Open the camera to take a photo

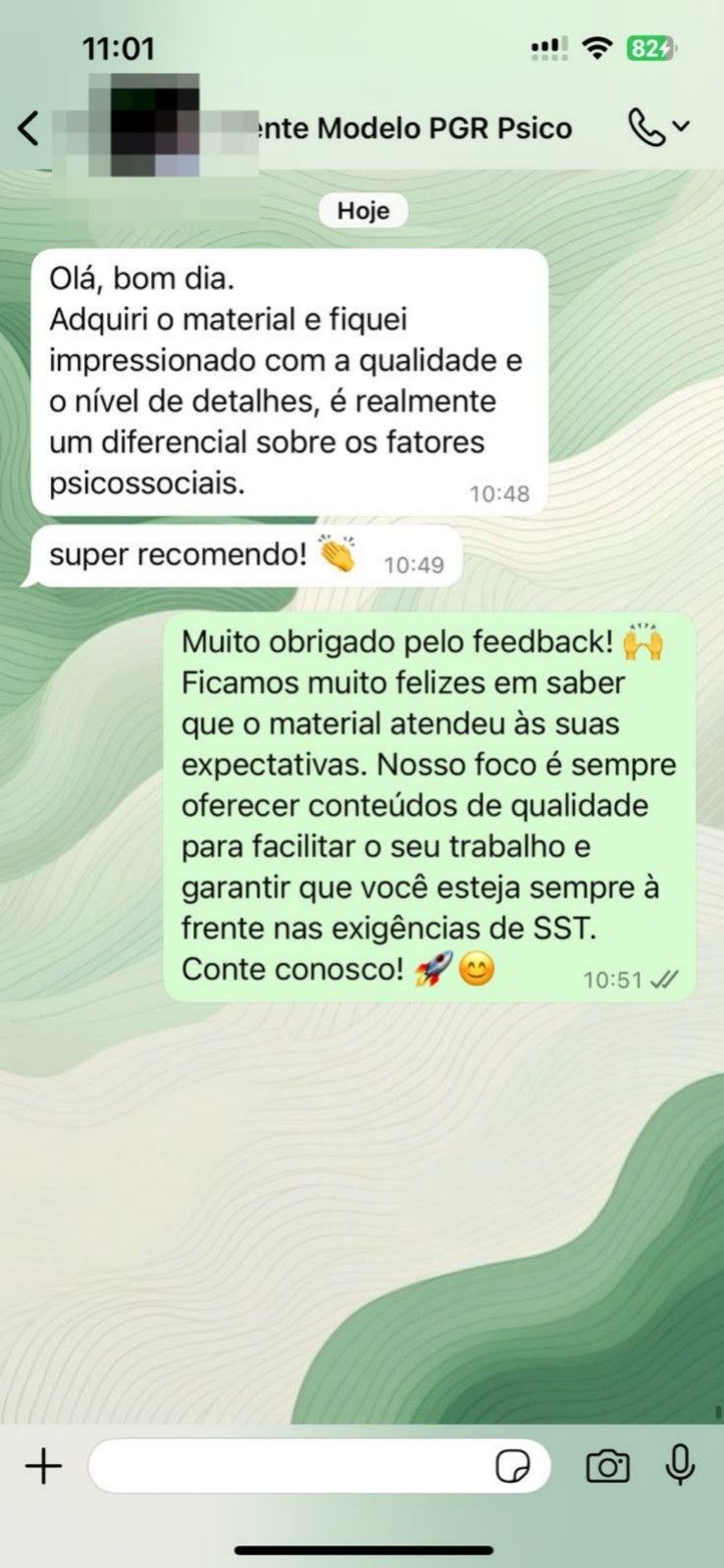pyautogui.click(x=607, y=1467)
